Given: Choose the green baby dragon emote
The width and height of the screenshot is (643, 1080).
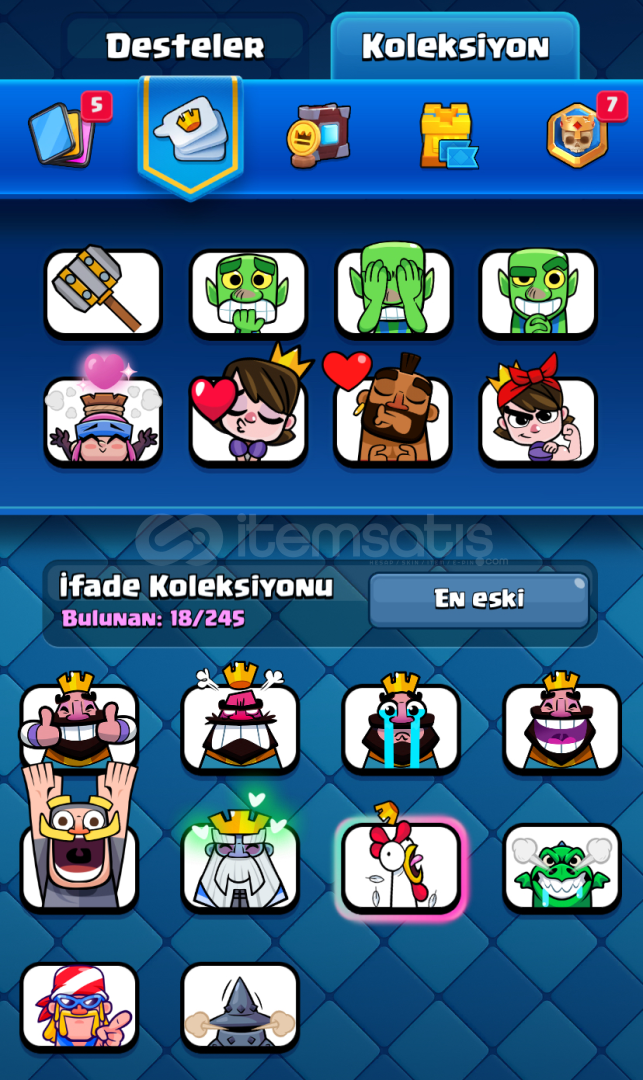Looking at the screenshot, I should (562, 868).
